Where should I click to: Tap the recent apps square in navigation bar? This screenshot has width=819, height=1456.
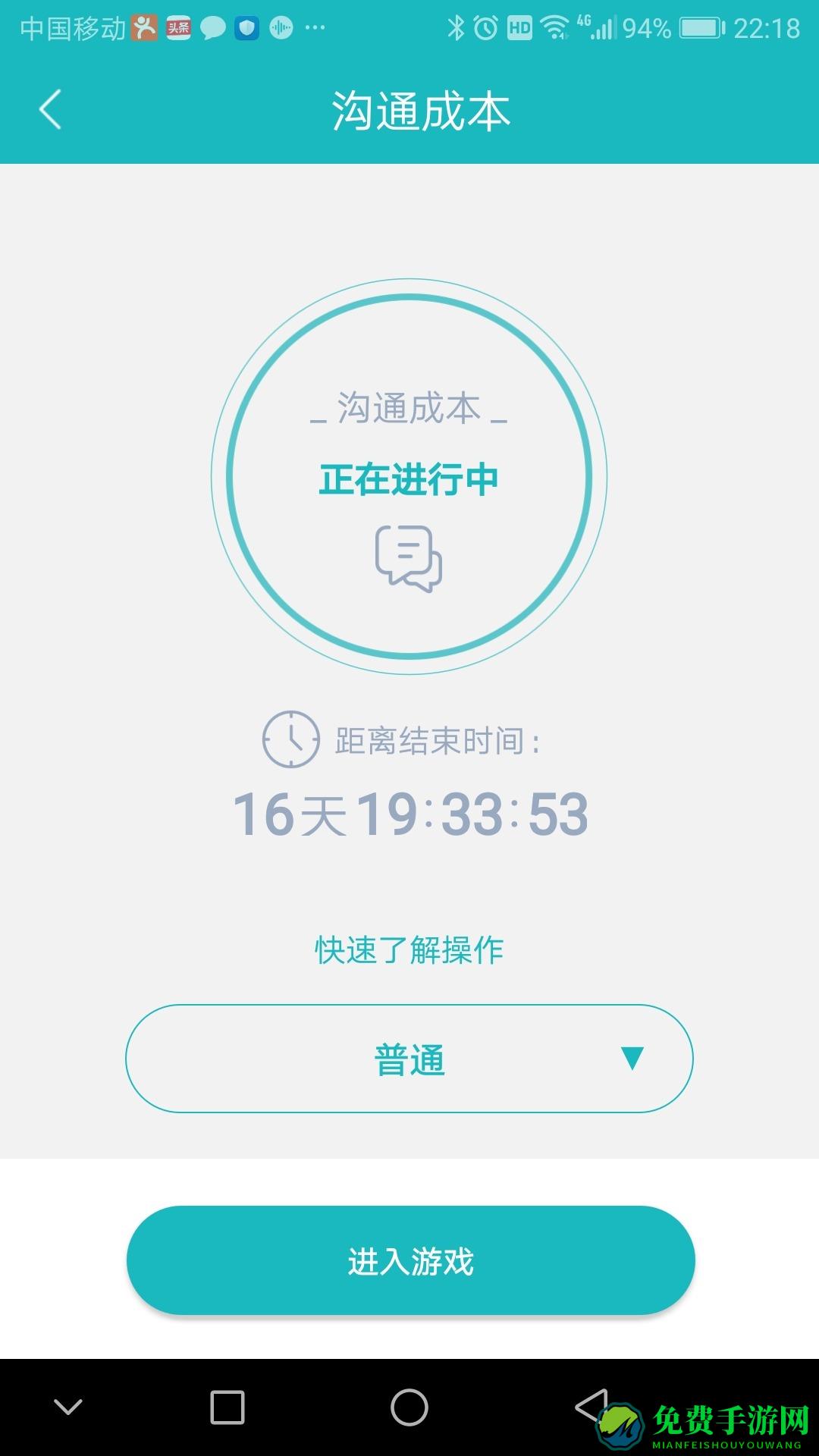click(226, 1407)
